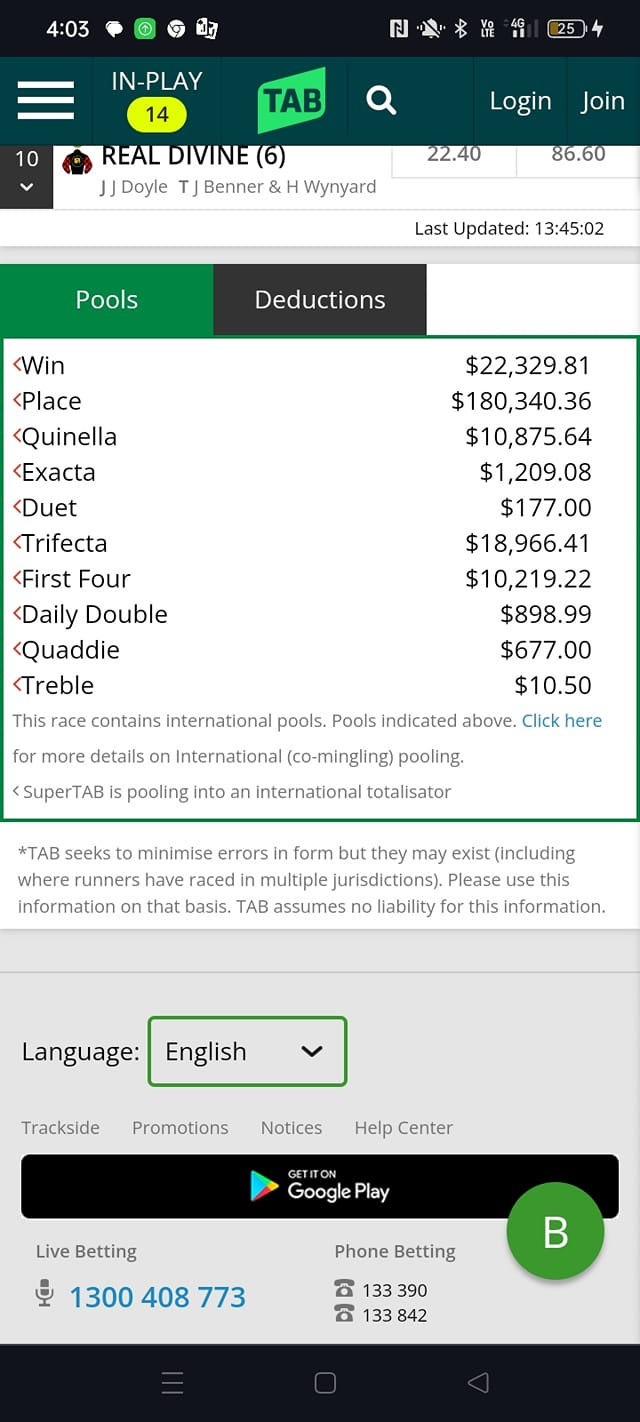Open the hamburger menu
The height and width of the screenshot is (1422, 640).
pyautogui.click(x=46, y=101)
